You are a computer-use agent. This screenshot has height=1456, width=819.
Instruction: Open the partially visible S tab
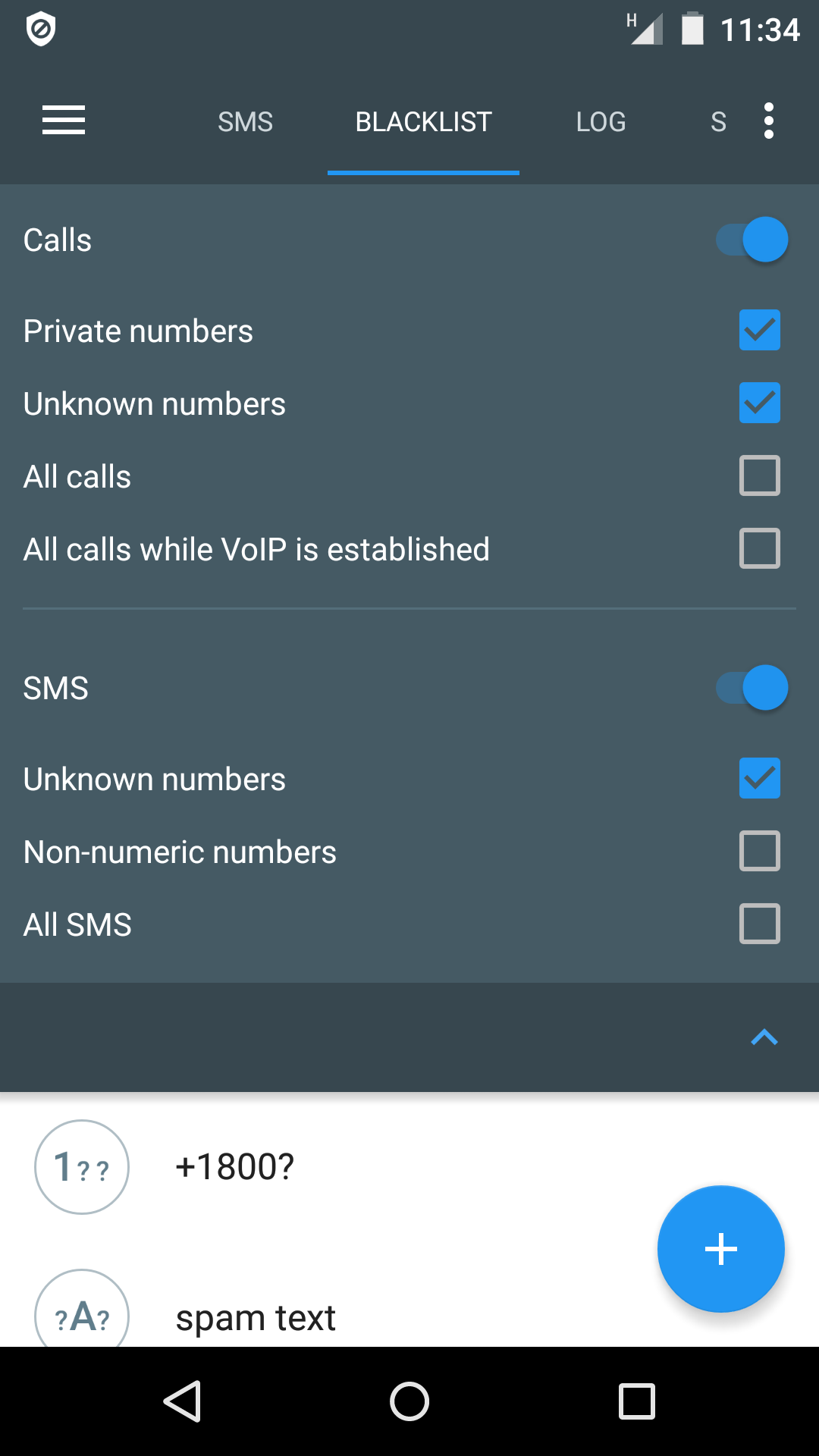click(x=718, y=122)
